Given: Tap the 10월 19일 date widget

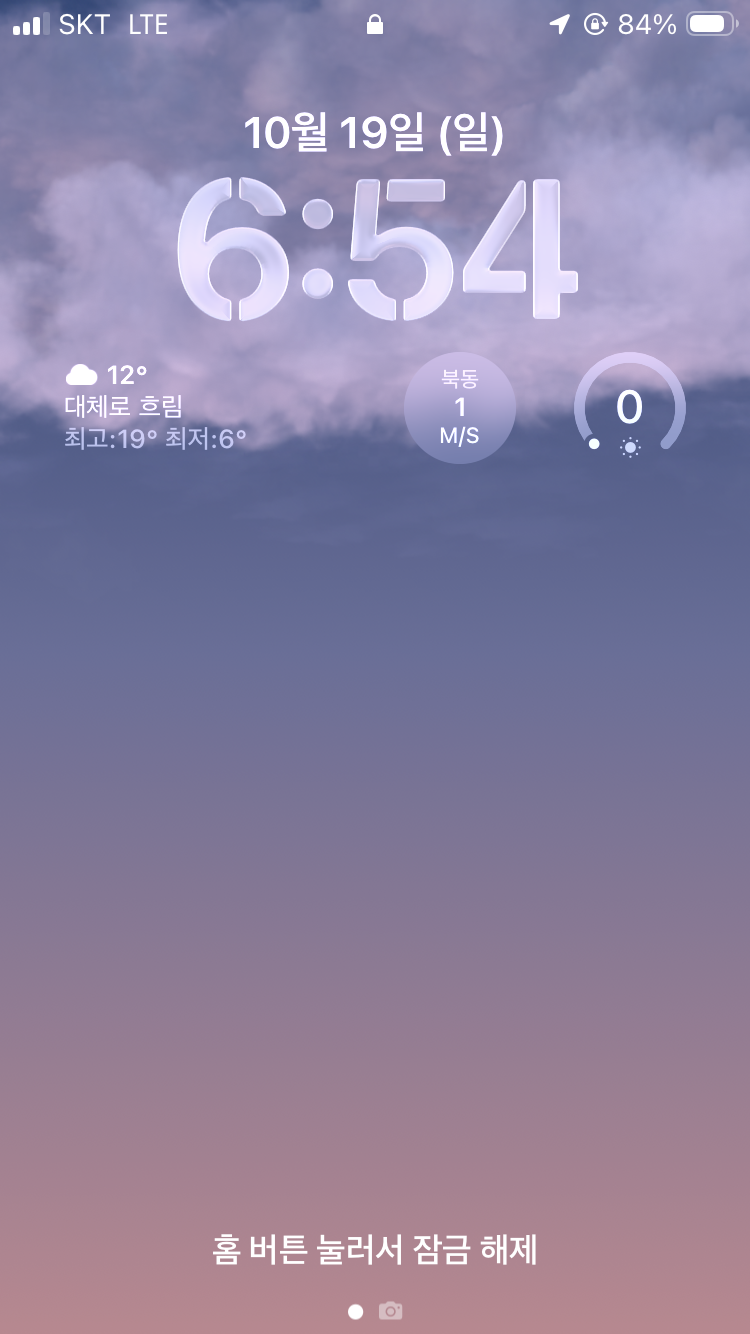Looking at the screenshot, I should (x=374, y=133).
